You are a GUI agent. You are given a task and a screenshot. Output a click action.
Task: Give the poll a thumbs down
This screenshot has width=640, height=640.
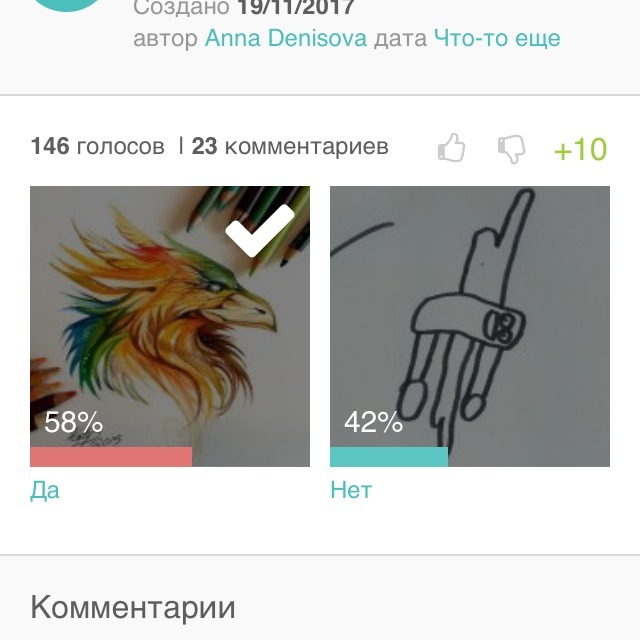point(511,149)
